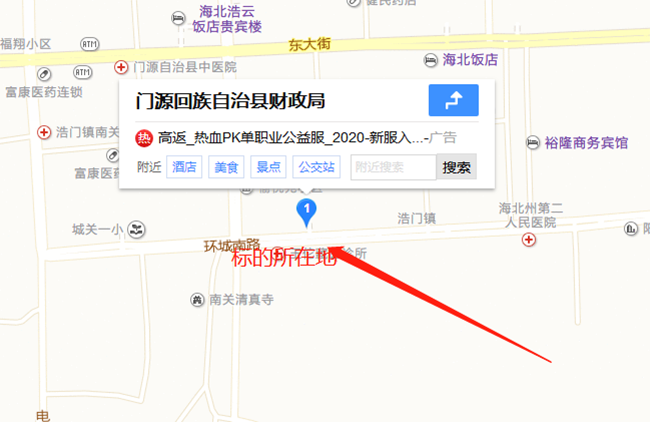The image size is (650, 422).
Task: Search nearby 美食
Action: [225, 167]
